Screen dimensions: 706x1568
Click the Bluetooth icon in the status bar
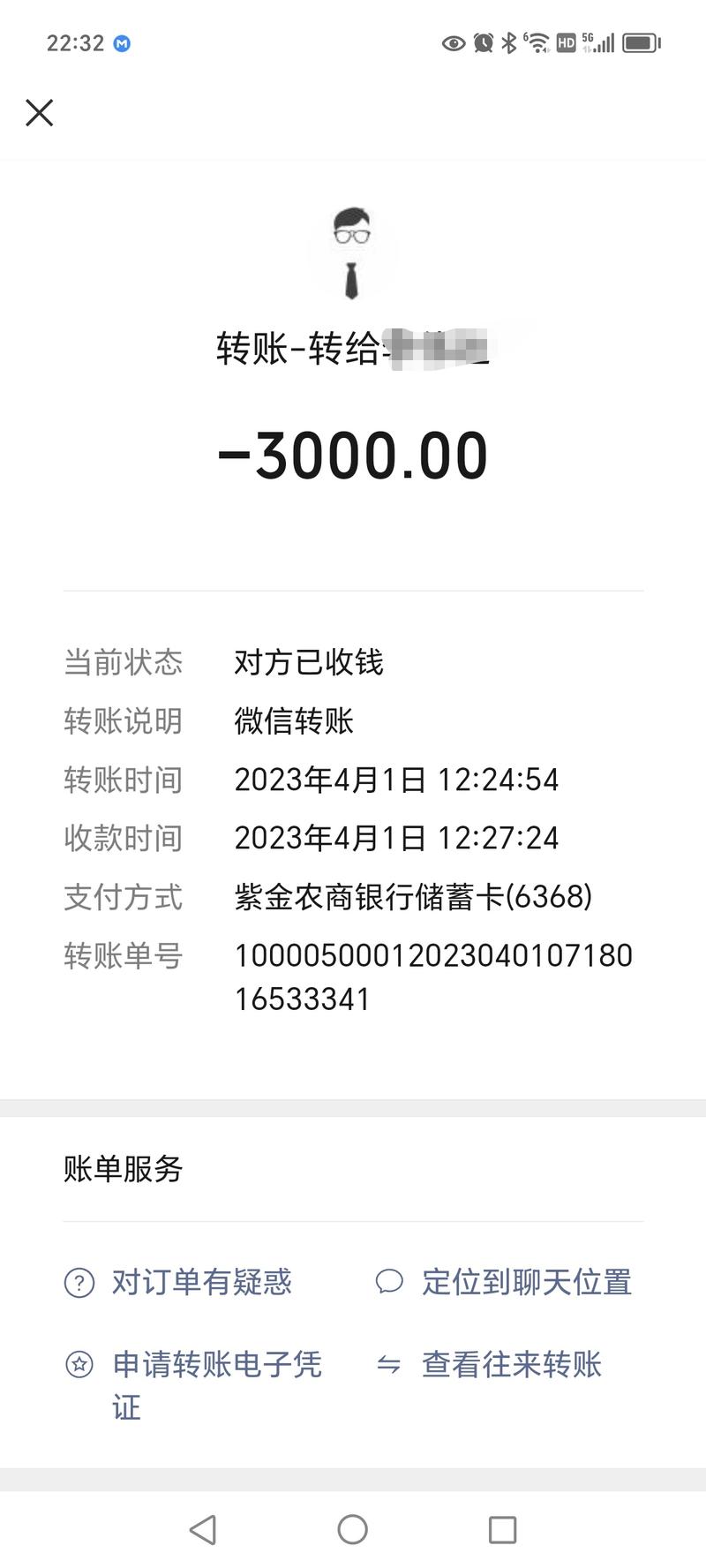507,41
